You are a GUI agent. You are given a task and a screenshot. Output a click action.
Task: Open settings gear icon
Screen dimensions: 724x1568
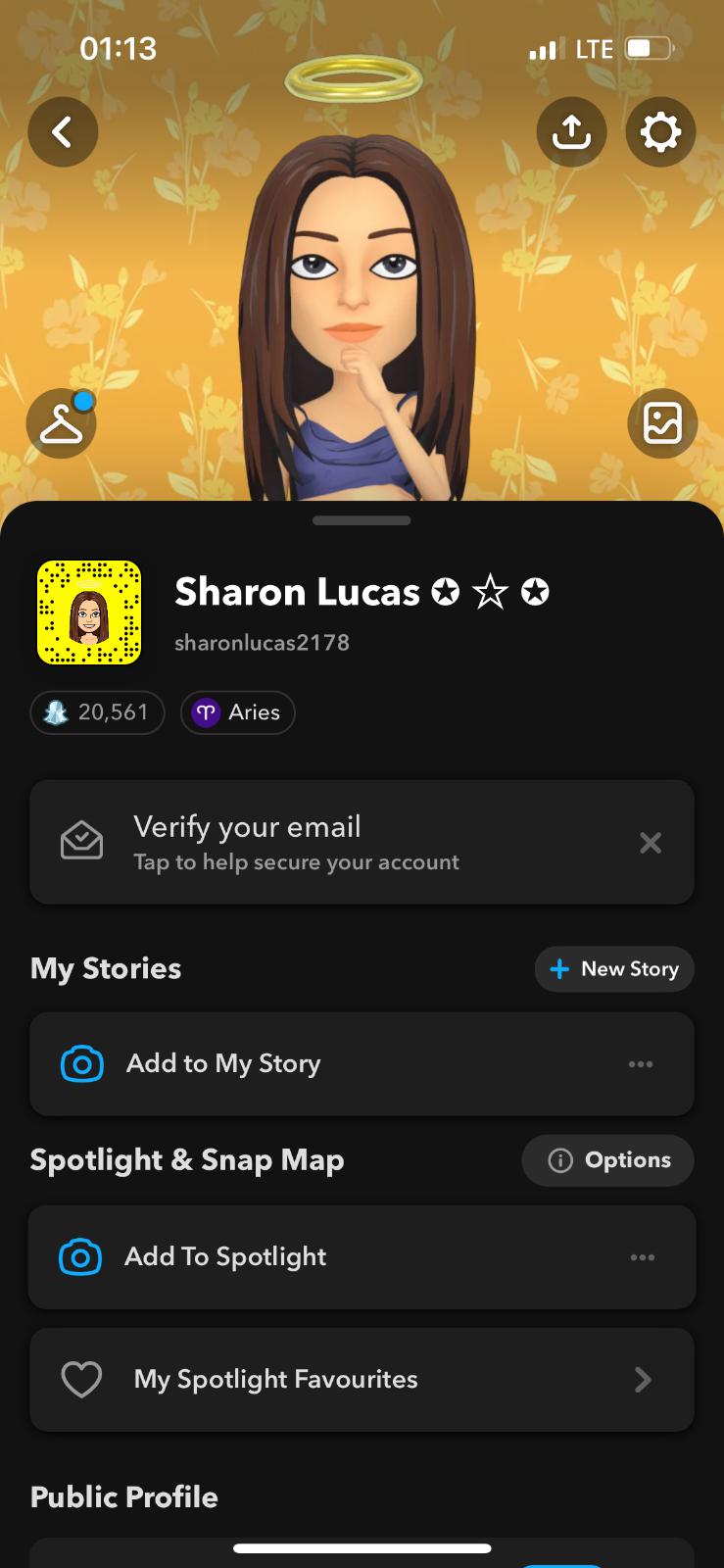click(660, 132)
